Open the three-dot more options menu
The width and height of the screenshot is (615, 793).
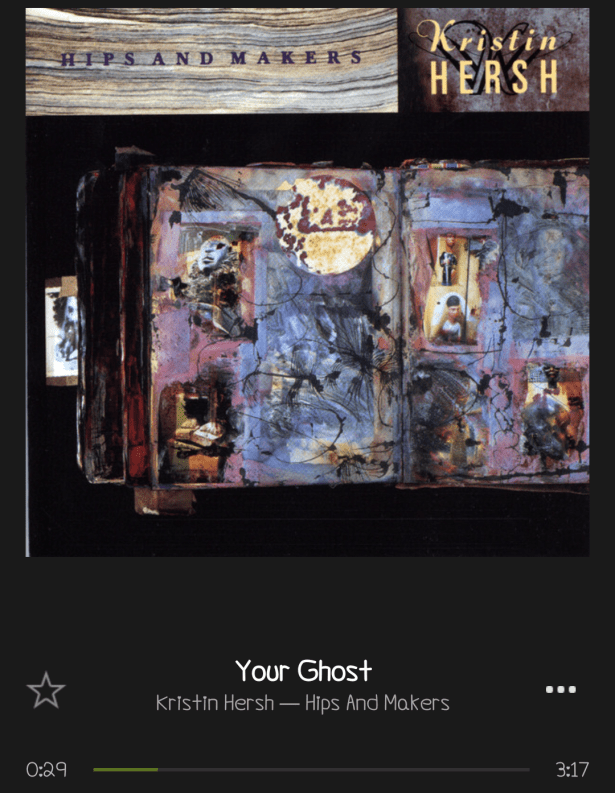560,689
